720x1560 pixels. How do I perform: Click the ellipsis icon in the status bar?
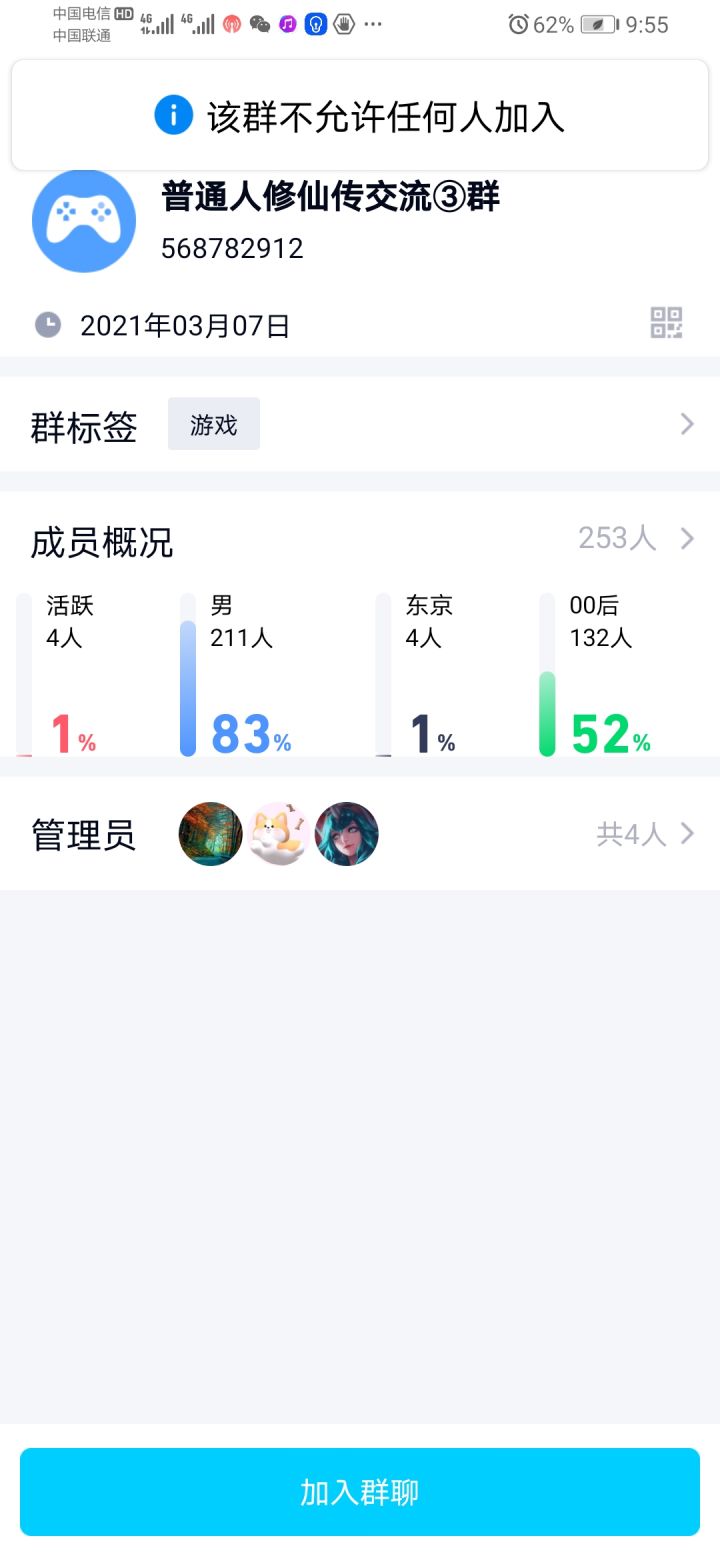click(371, 23)
